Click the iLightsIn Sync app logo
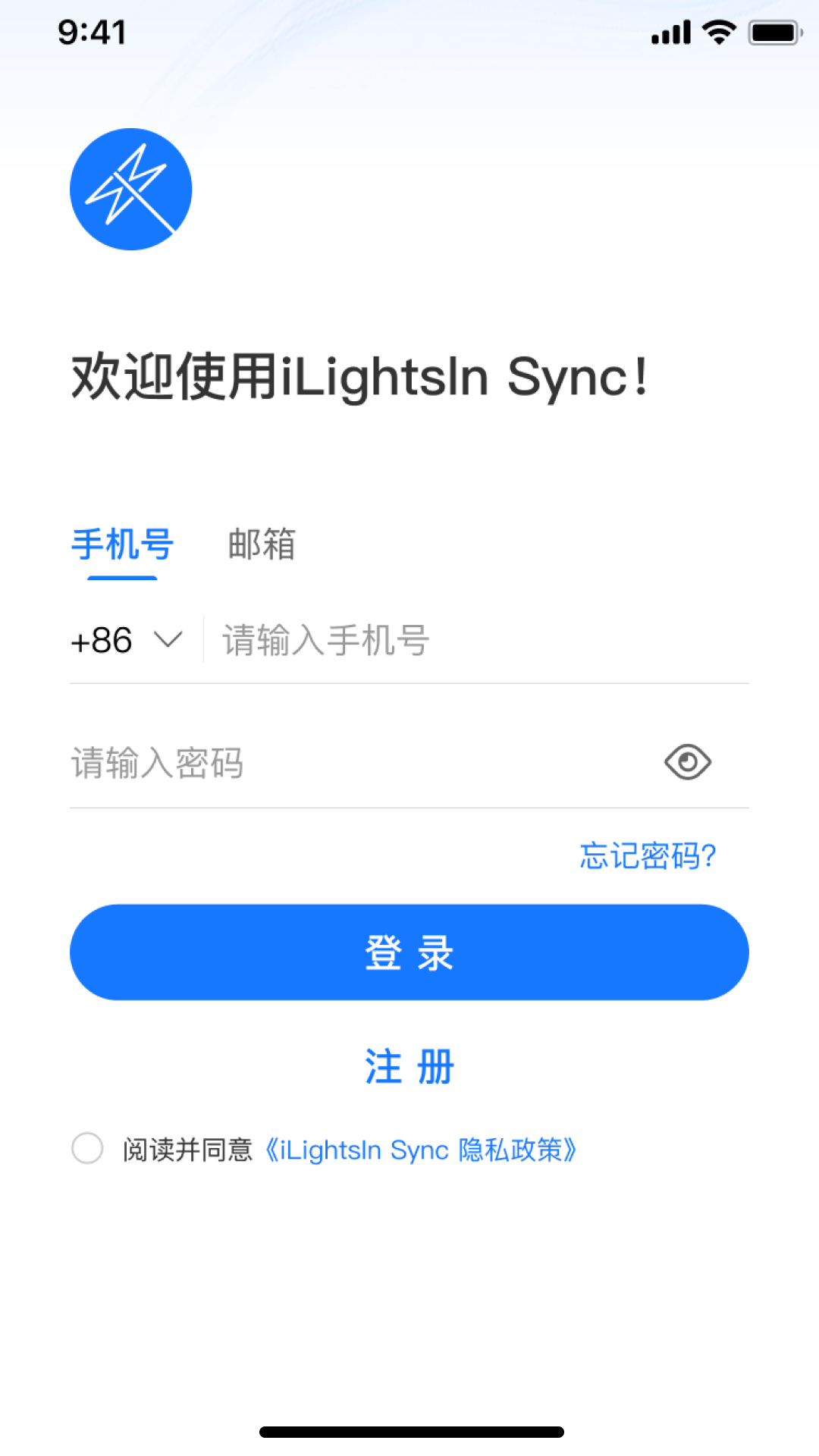Image resolution: width=819 pixels, height=1456 pixels. pyautogui.click(x=130, y=188)
